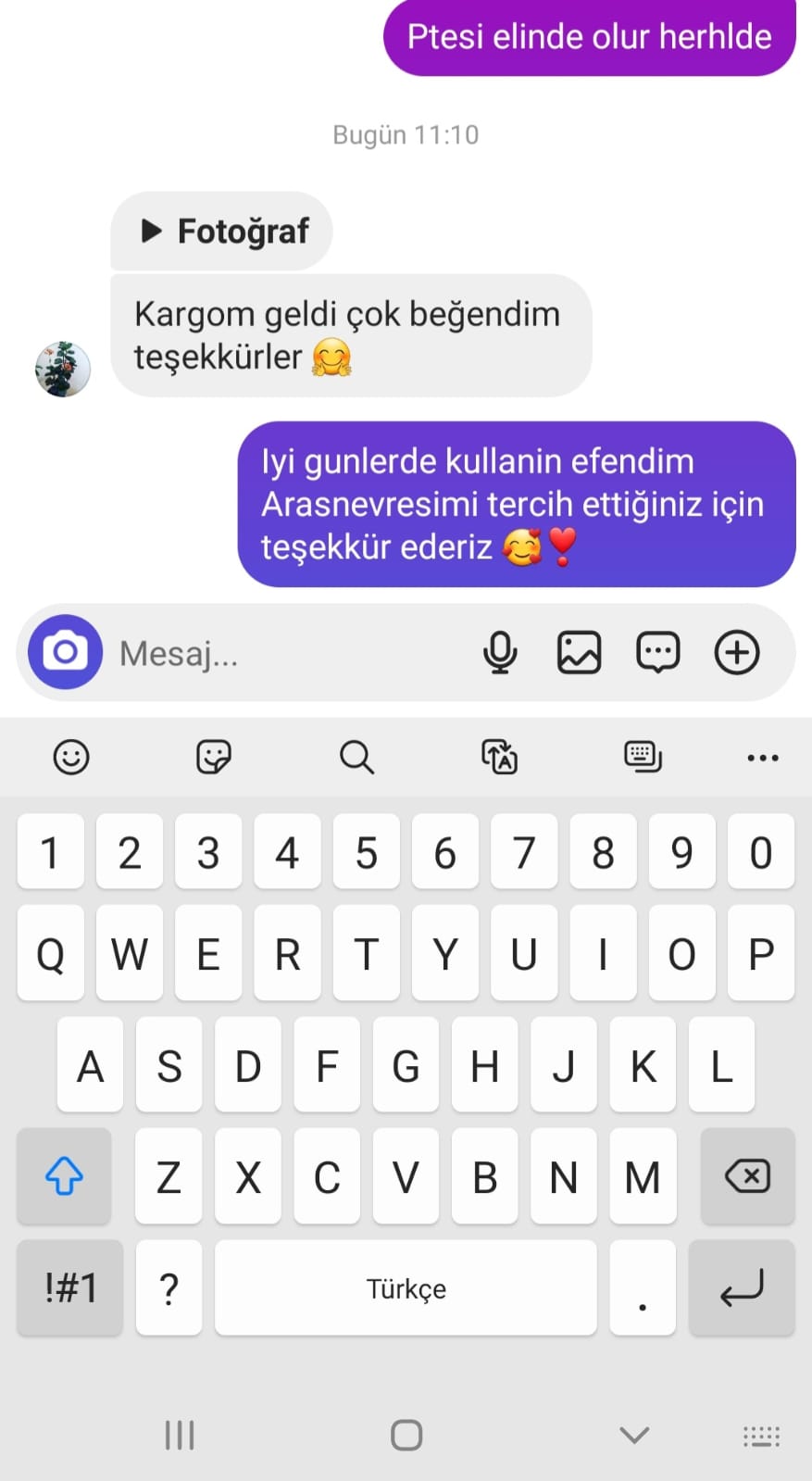Open the camera from the message bar

[x=65, y=652]
